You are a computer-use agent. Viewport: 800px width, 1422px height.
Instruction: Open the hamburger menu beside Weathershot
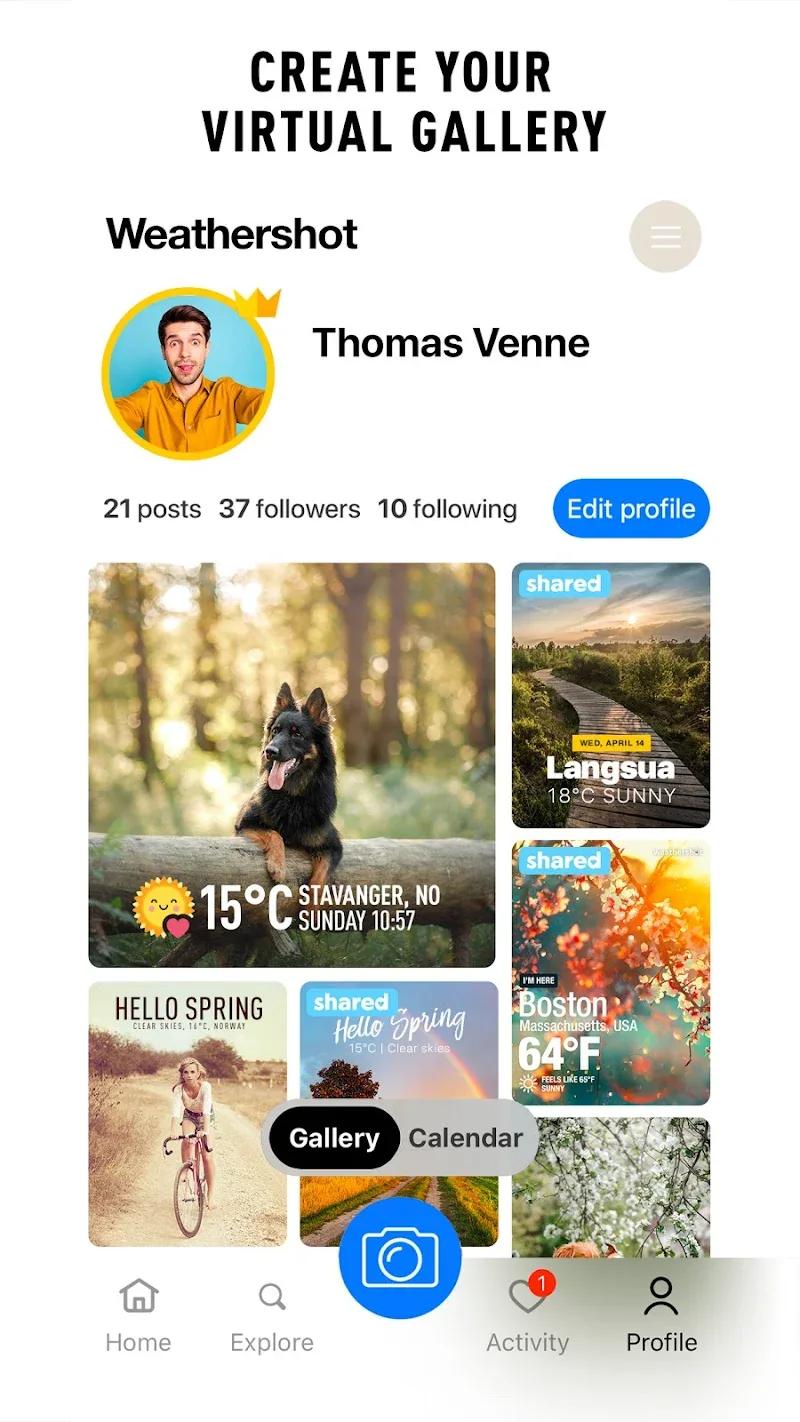click(664, 237)
